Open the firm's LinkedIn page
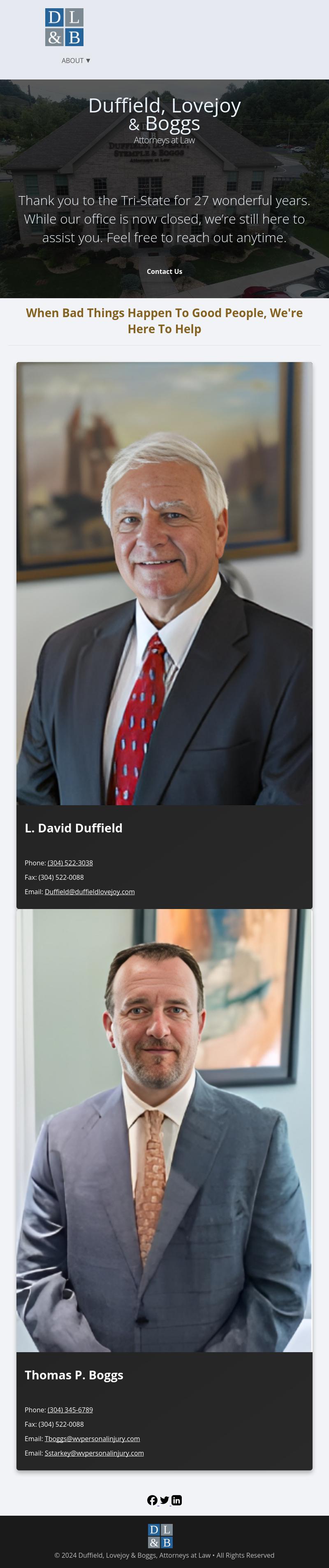Screen dimensions: 329x1568 (176, 1500)
